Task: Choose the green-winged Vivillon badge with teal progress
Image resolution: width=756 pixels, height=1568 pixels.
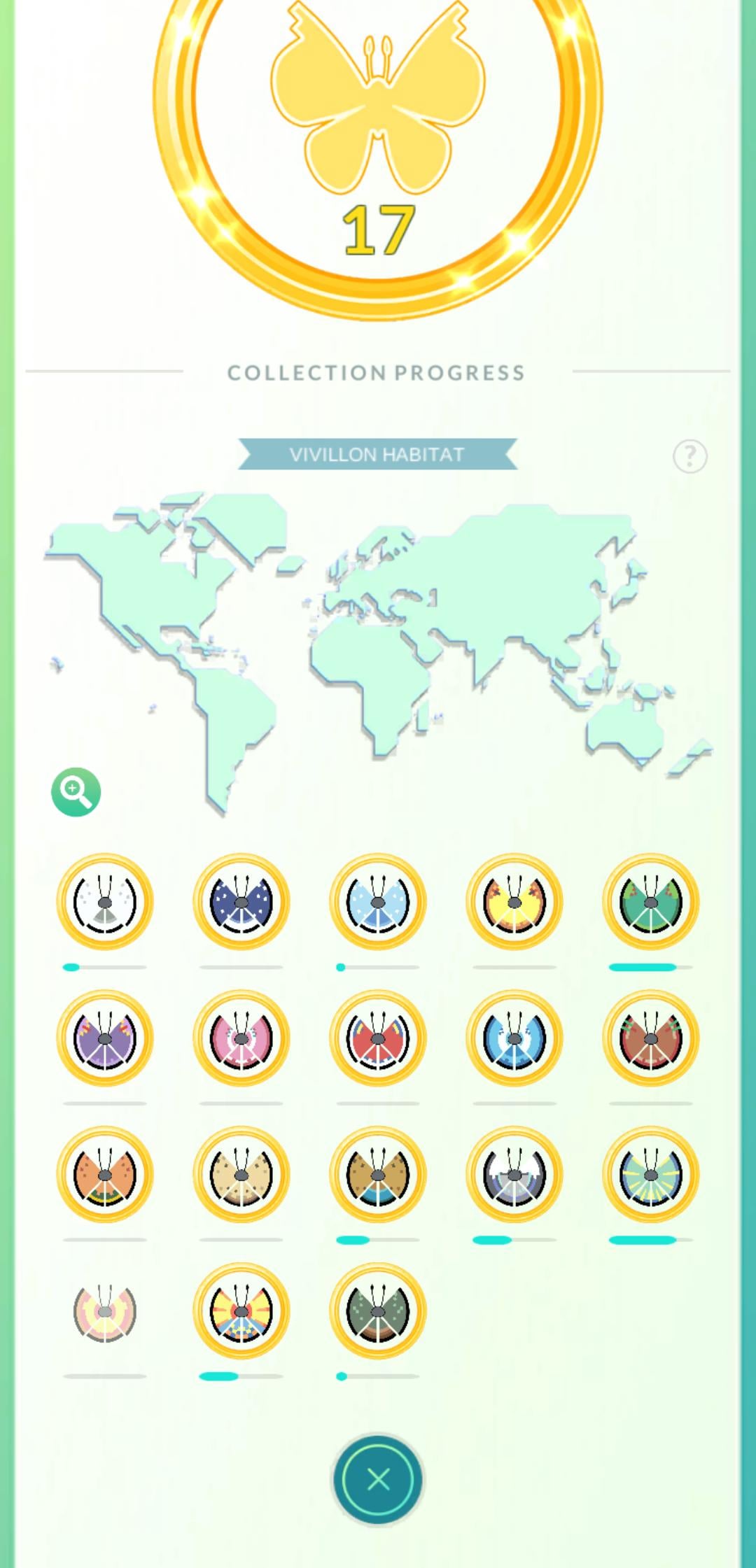Action: [x=651, y=901]
